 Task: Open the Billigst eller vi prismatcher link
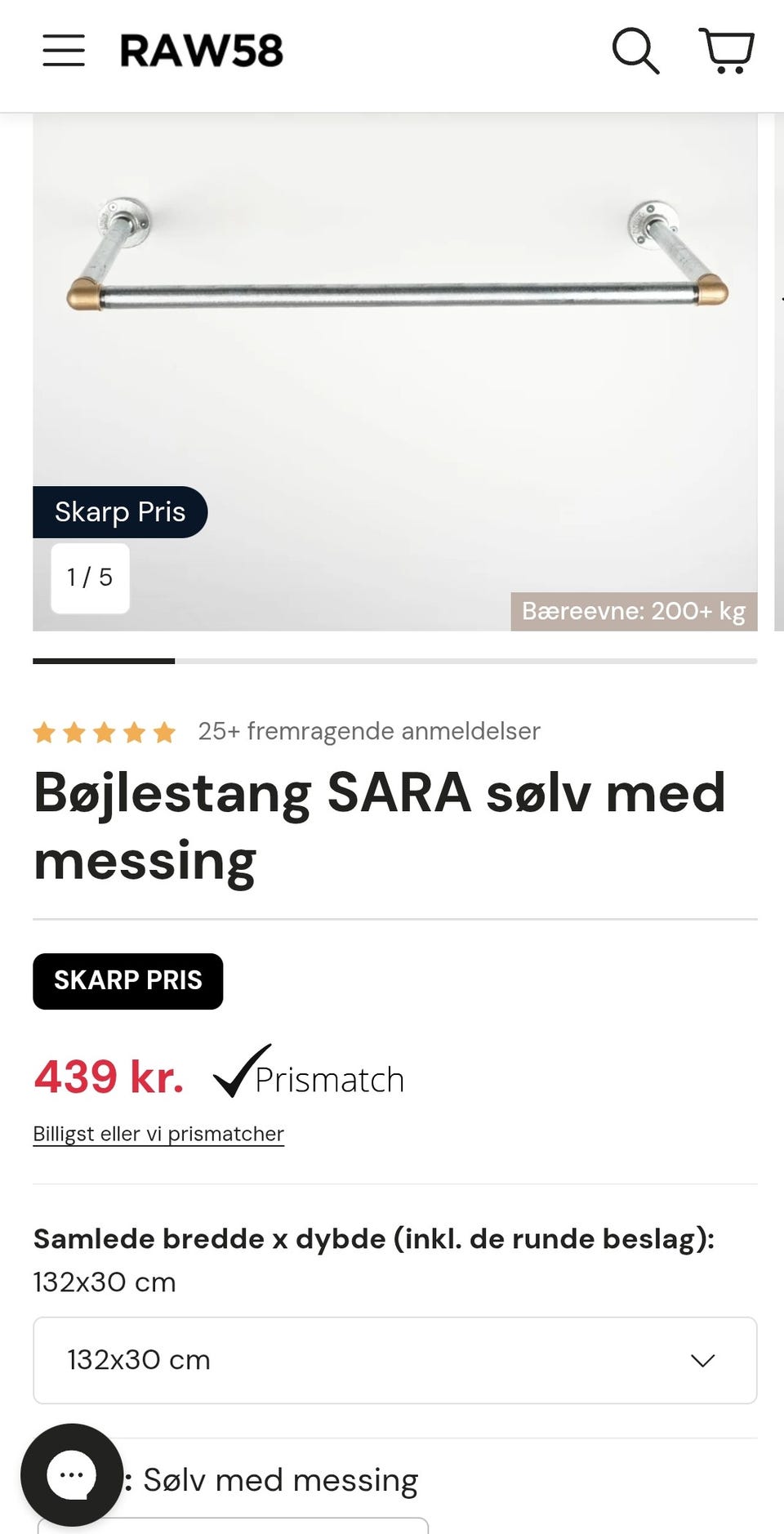coord(158,1134)
